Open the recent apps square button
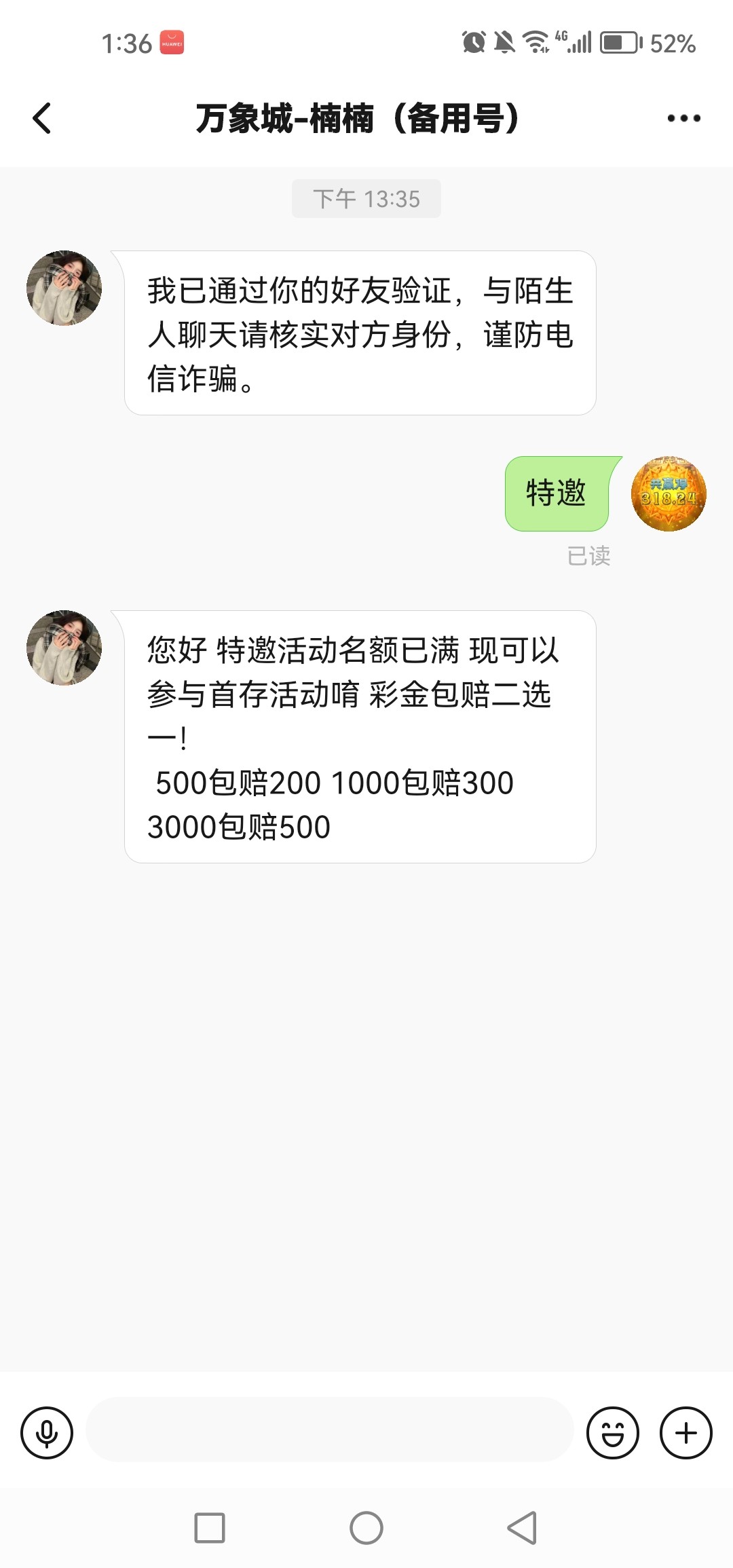Image resolution: width=733 pixels, height=1568 pixels. pos(210,1528)
